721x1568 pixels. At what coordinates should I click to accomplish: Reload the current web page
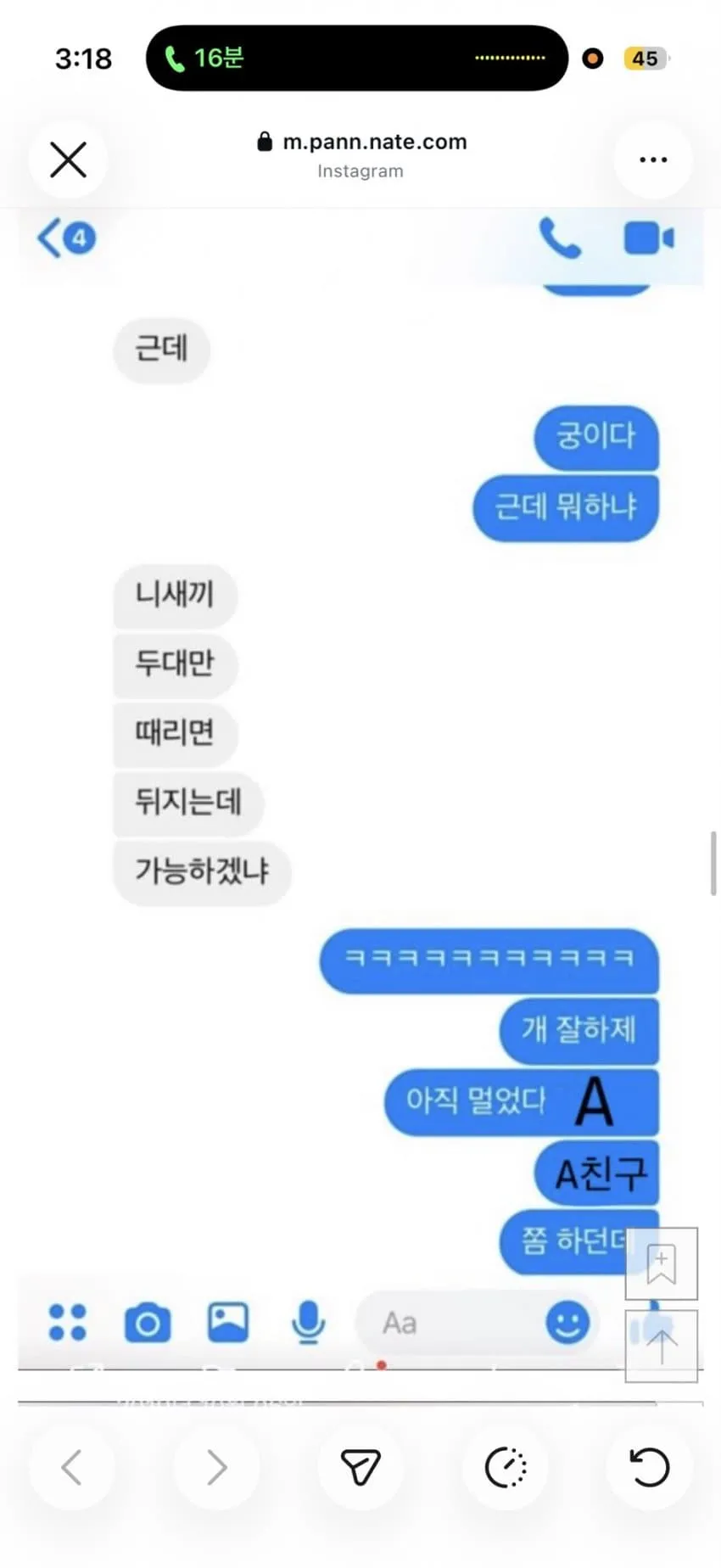(649, 1467)
